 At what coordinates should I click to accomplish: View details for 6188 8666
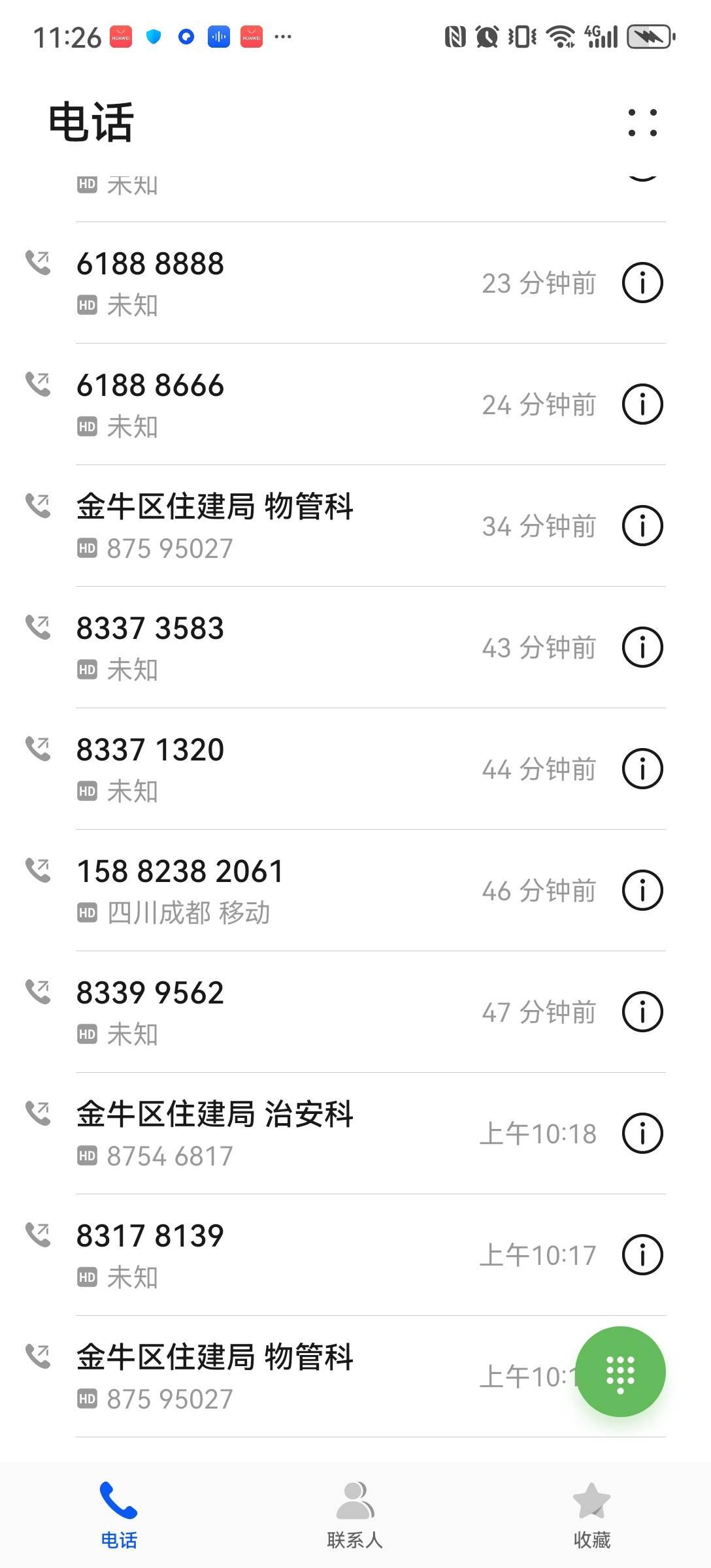(x=642, y=404)
